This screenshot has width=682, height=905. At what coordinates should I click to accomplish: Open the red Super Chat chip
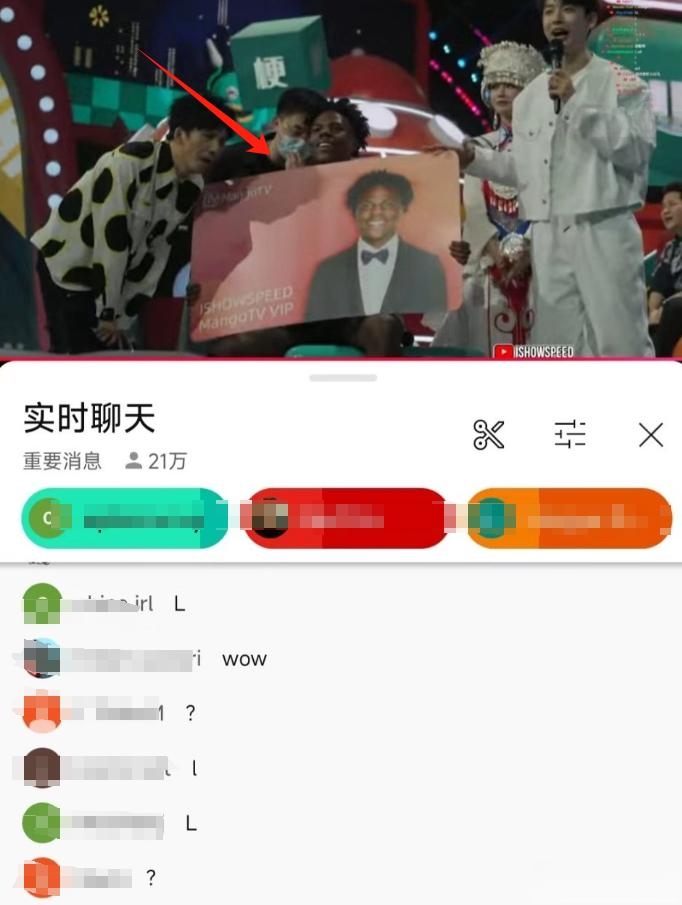coord(346,518)
